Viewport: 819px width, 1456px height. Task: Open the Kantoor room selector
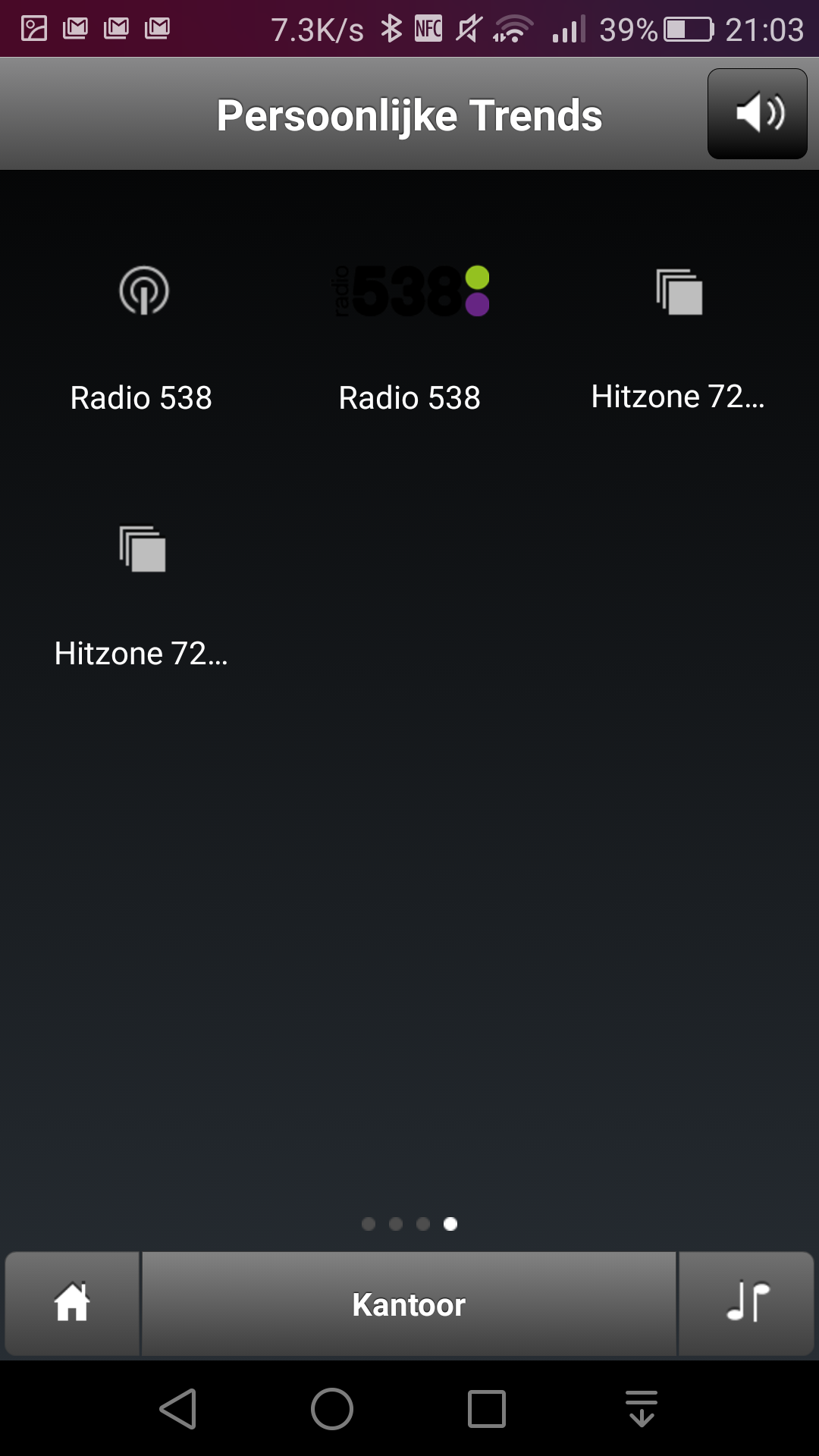409,1304
